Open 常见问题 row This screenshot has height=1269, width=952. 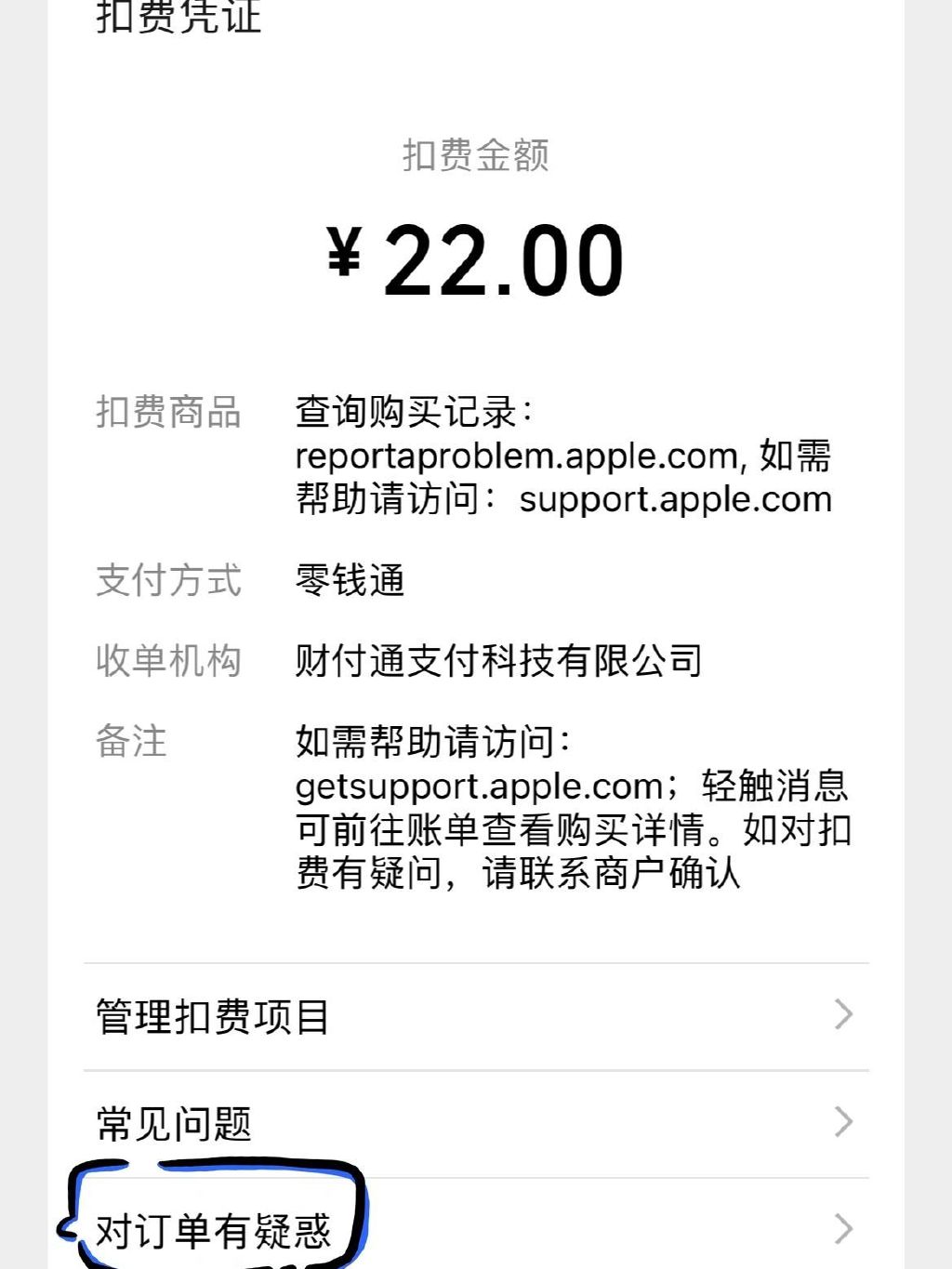474,1123
